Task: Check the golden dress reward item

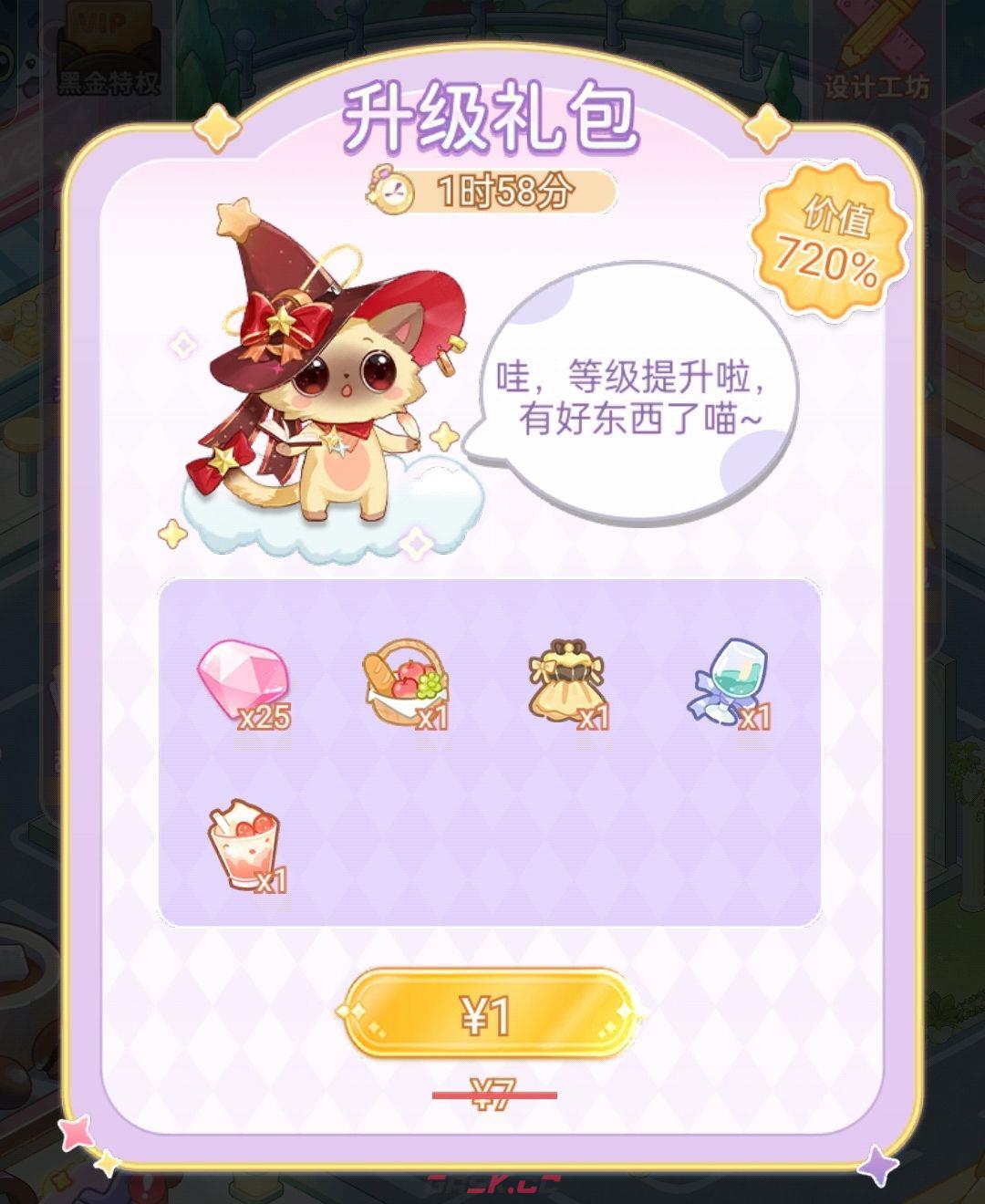Action: tap(567, 684)
